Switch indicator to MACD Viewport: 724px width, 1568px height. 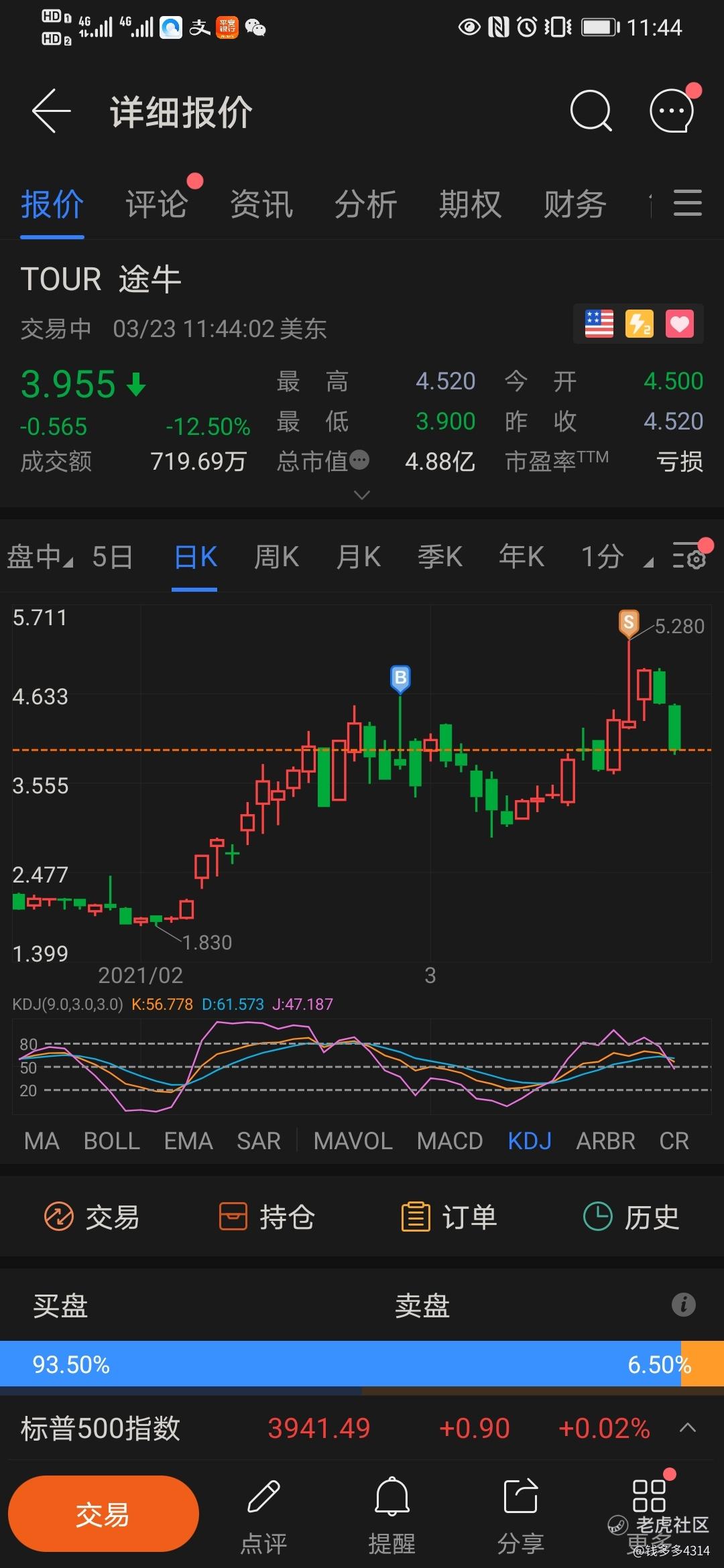tap(450, 1141)
